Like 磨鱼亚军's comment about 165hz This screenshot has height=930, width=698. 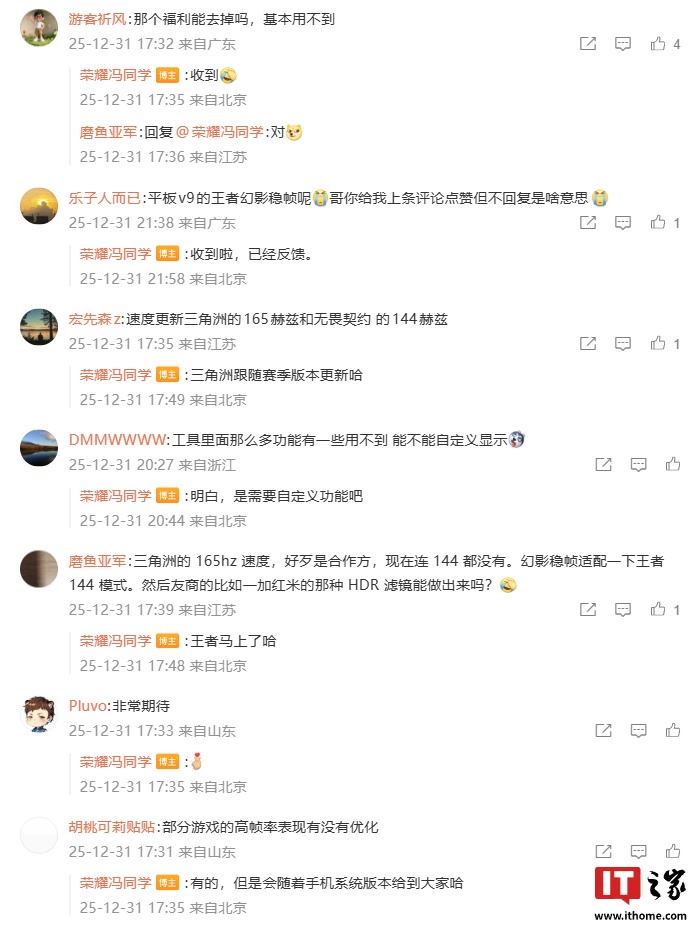658,609
